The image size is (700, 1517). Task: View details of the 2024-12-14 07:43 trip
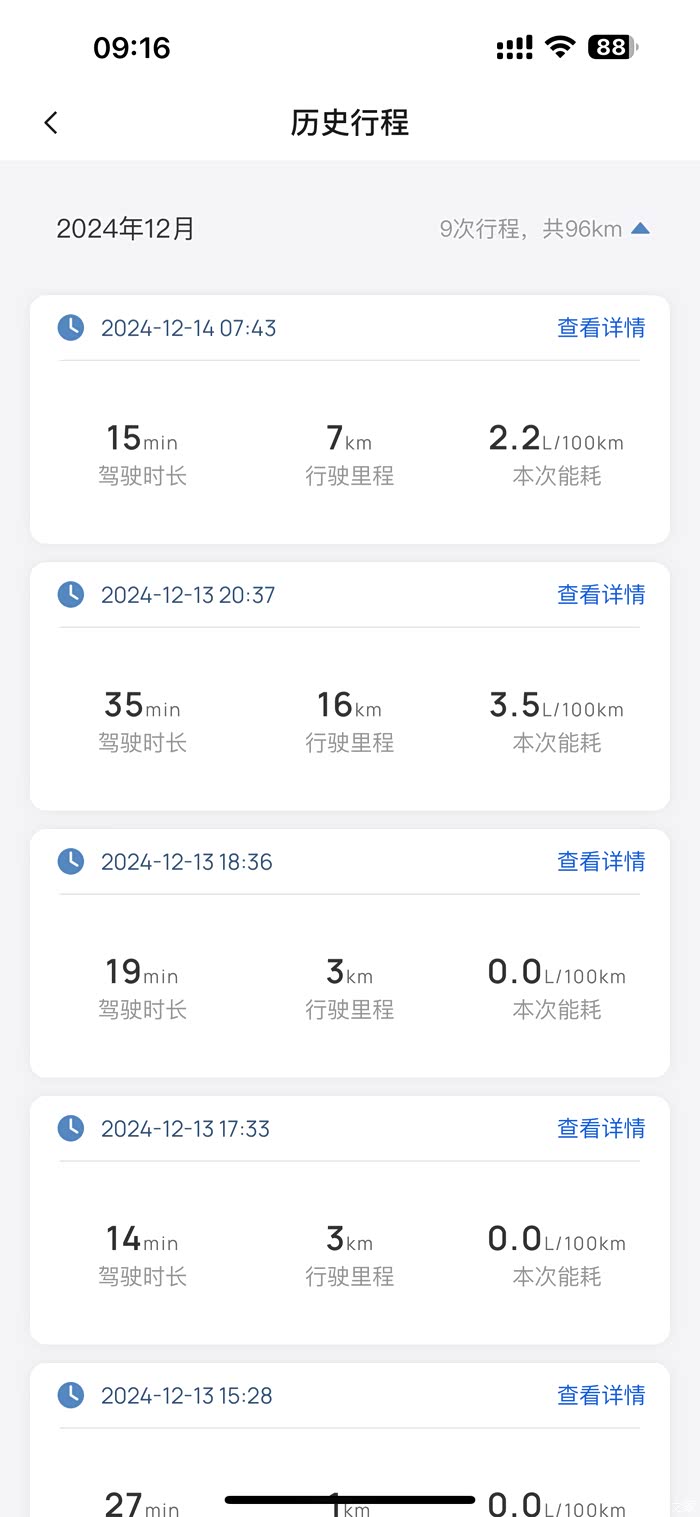600,328
